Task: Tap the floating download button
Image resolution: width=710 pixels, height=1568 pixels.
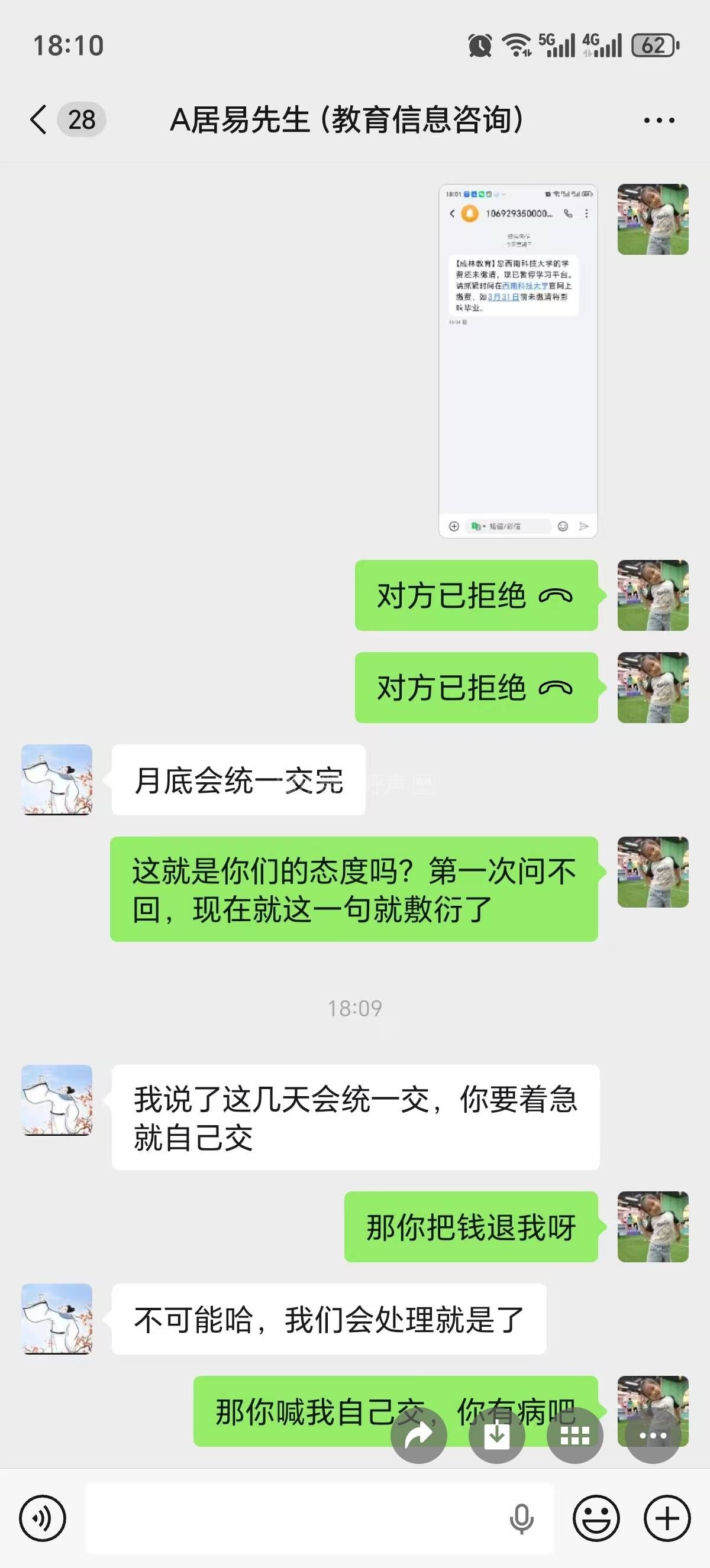Action: tap(497, 1436)
